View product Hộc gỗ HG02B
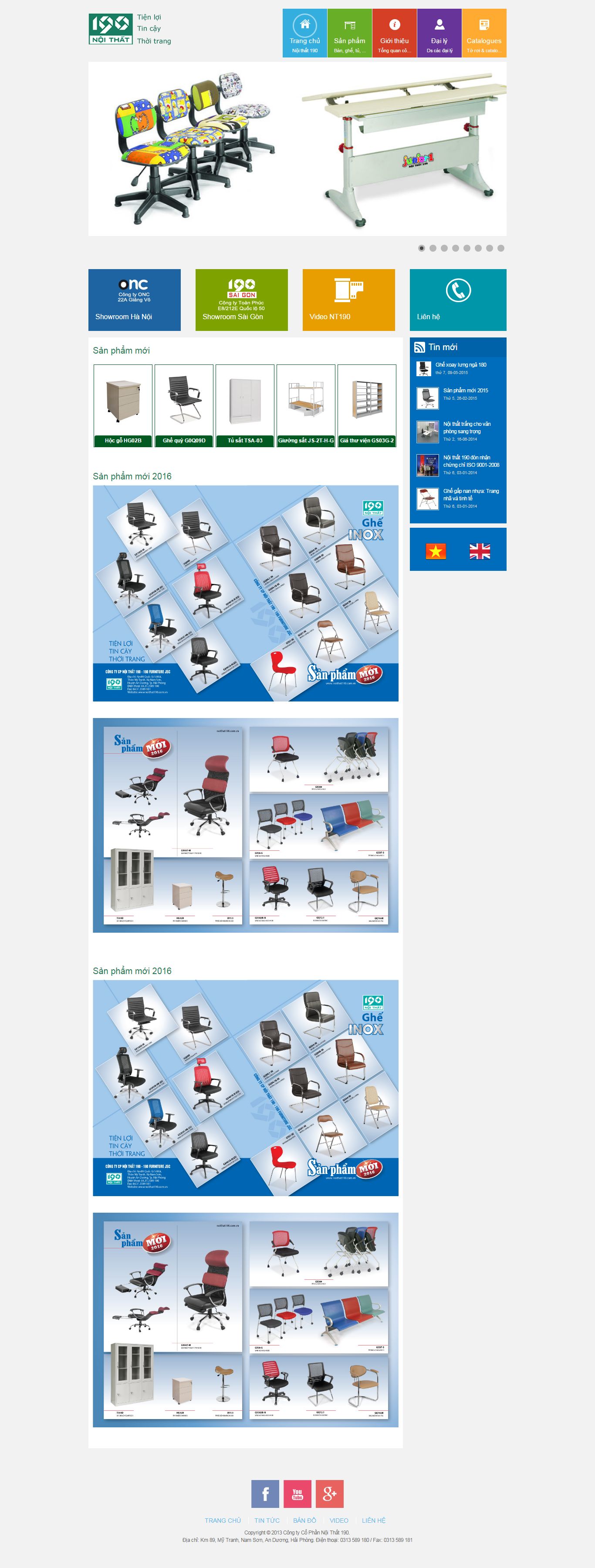 [x=123, y=405]
